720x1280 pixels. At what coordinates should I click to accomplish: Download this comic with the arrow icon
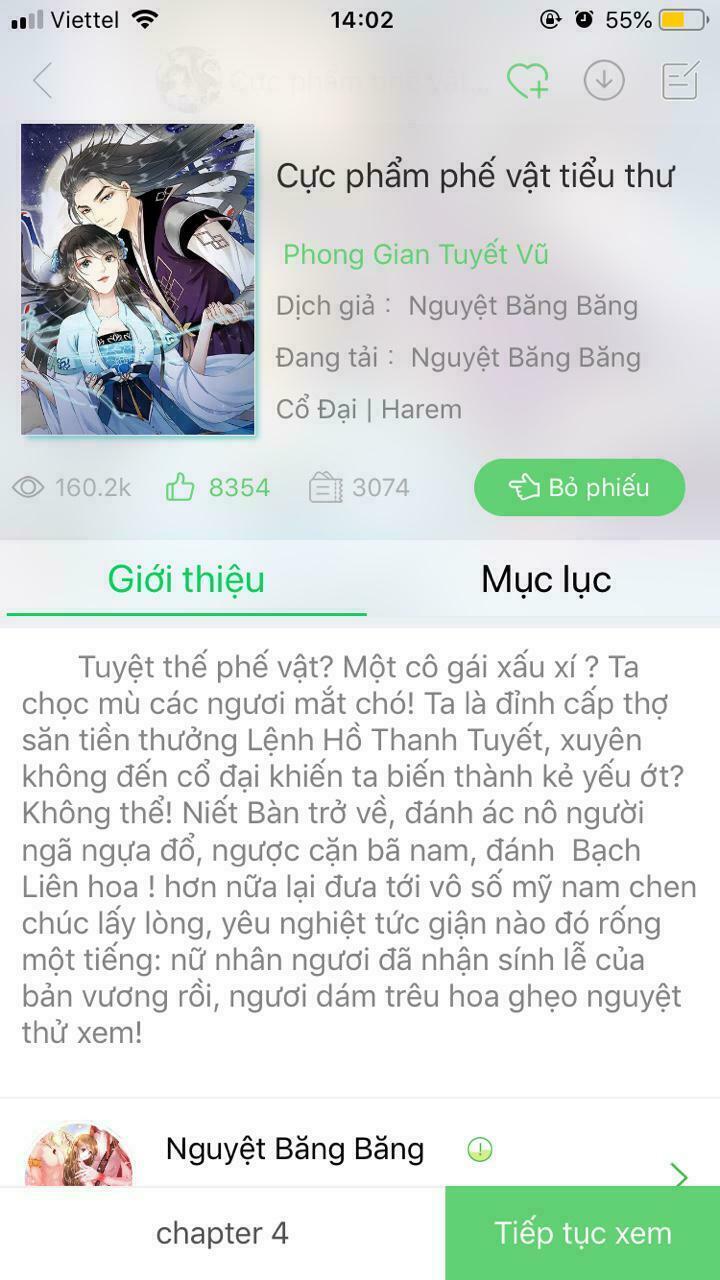[604, 81]
